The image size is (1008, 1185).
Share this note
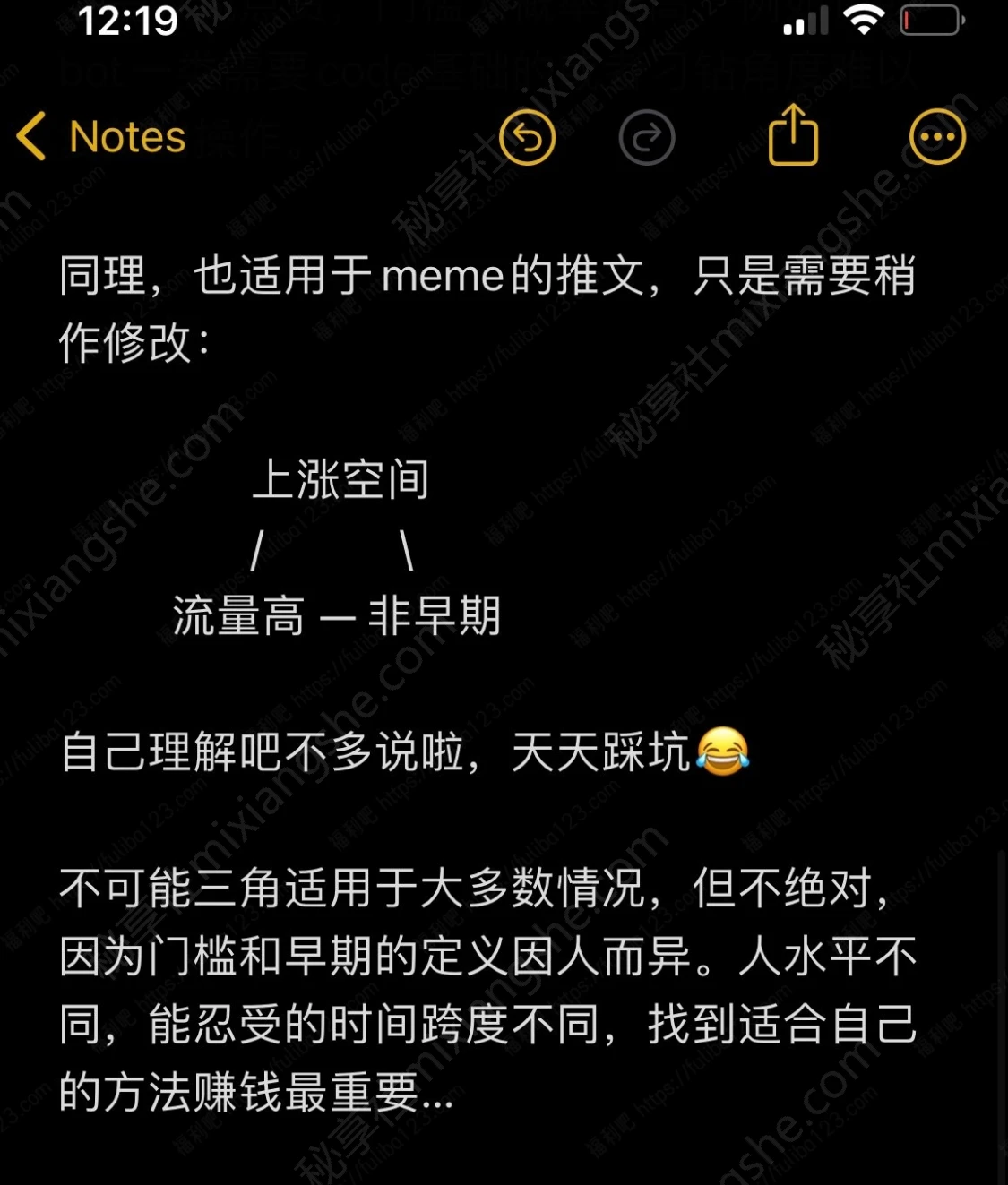[793, 135]
